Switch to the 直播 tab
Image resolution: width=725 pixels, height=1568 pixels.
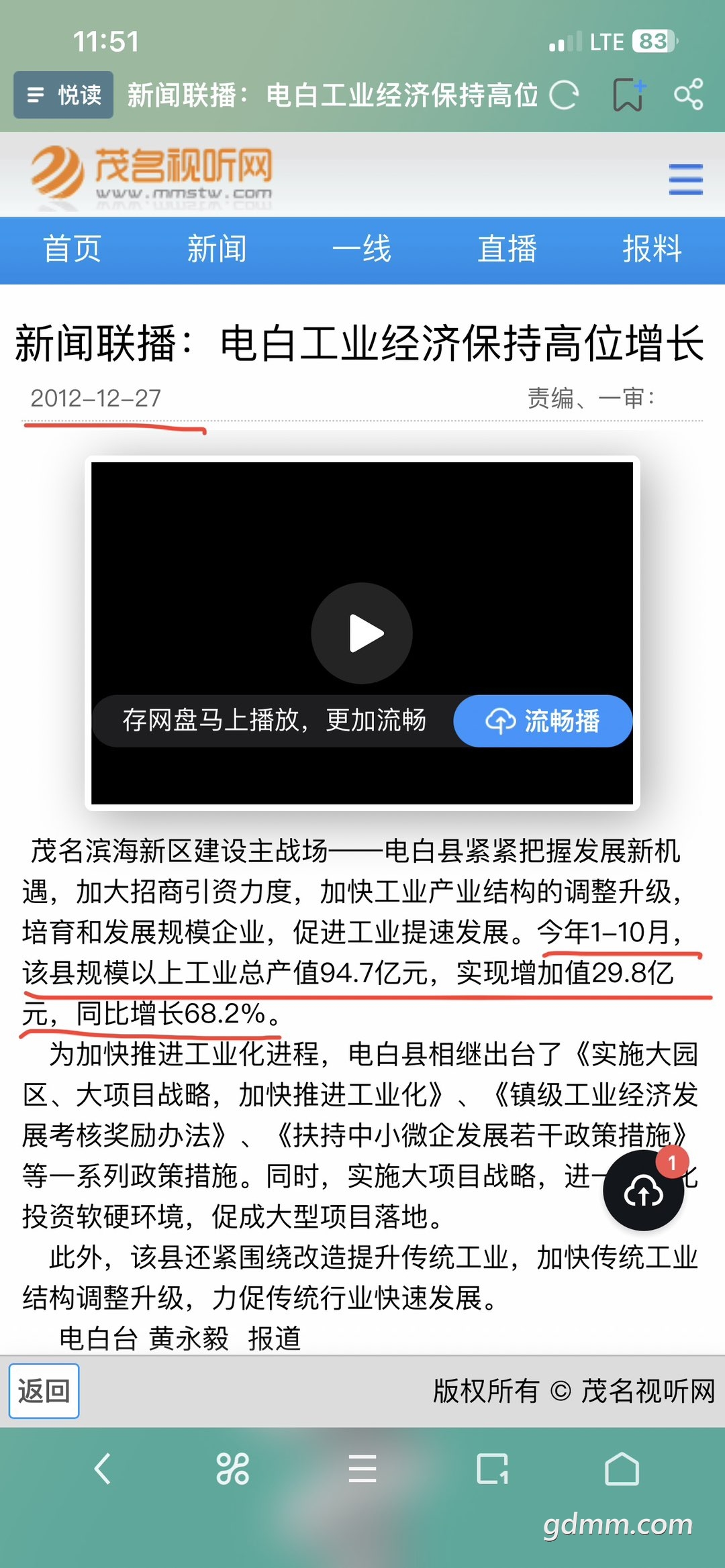tap(507, 250)
